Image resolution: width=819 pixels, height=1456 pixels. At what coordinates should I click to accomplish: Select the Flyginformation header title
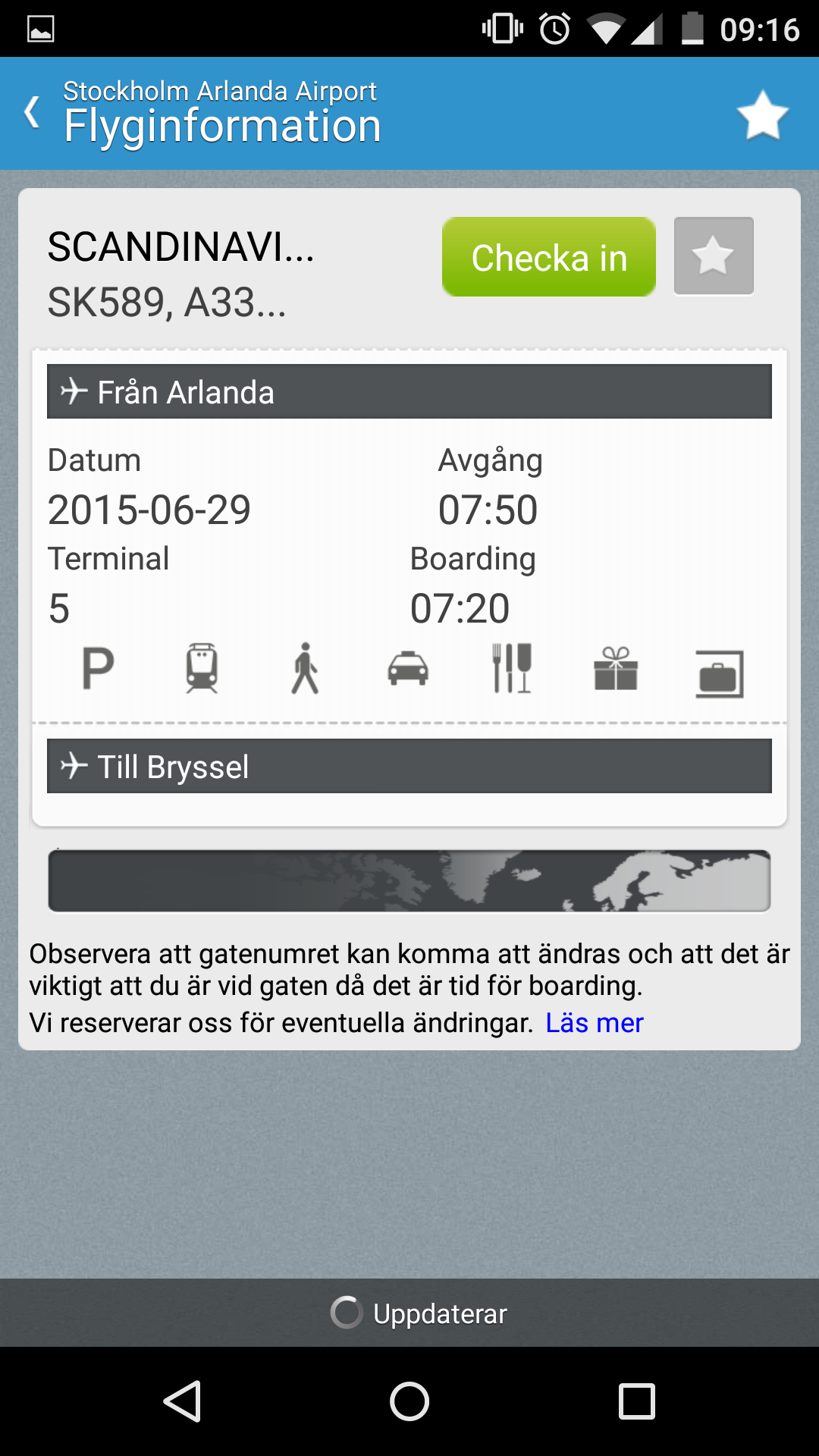pyautogui.click(x=222, y=126)
